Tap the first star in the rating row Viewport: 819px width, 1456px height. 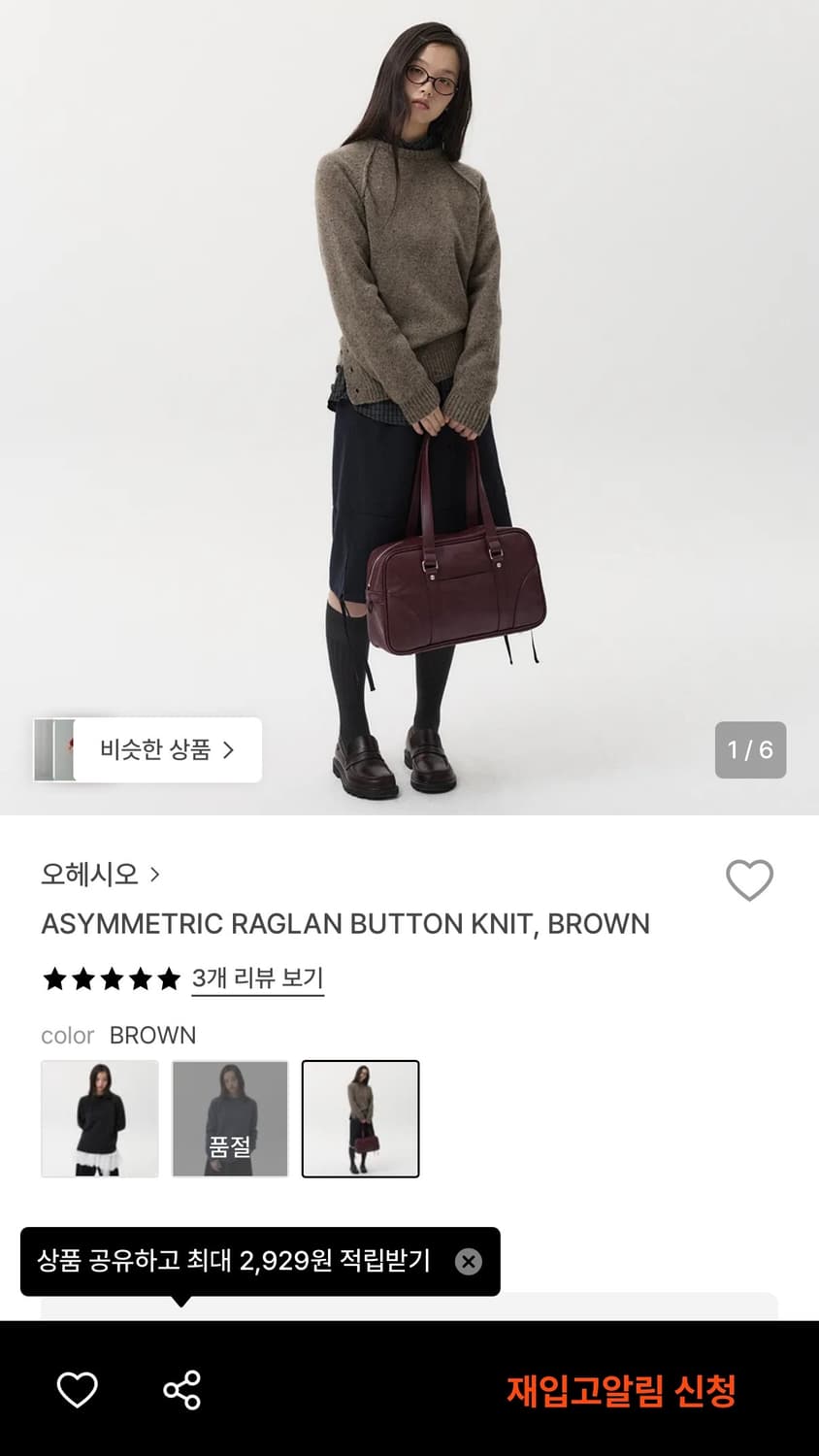tap(54, 979)
